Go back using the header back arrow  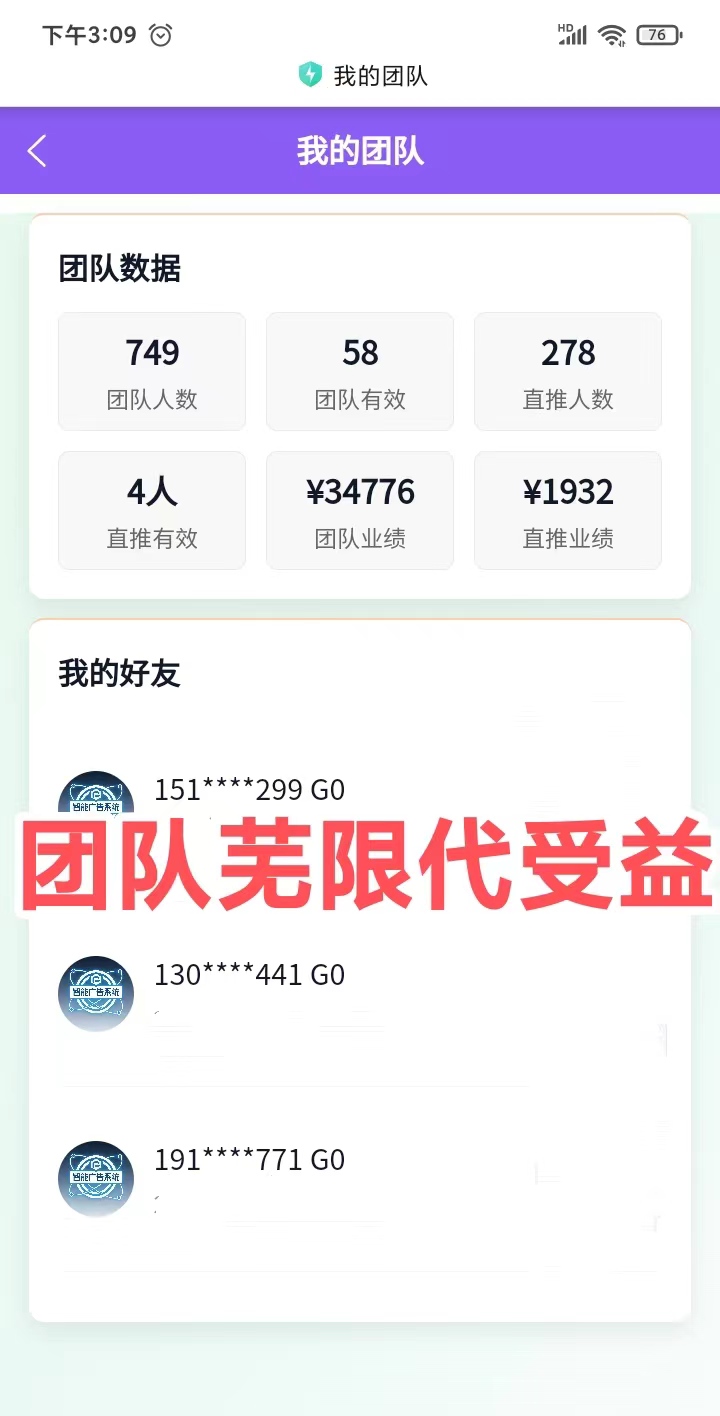[36, 150]
